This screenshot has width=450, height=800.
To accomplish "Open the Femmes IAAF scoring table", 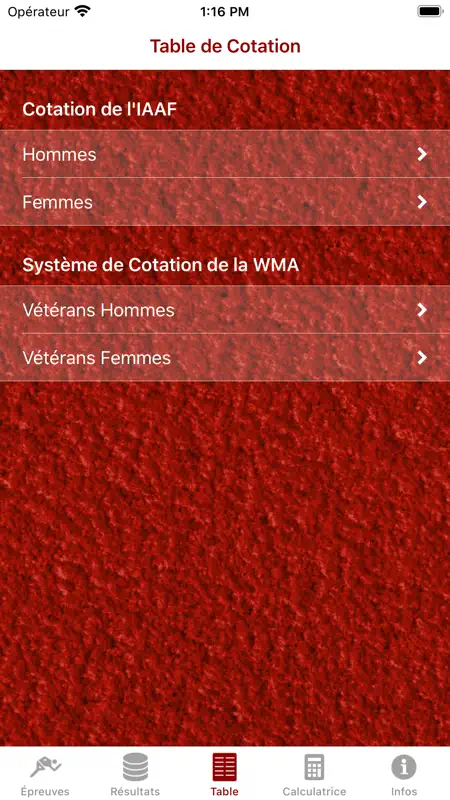I will pyautogui.click(x=225, y=202).
